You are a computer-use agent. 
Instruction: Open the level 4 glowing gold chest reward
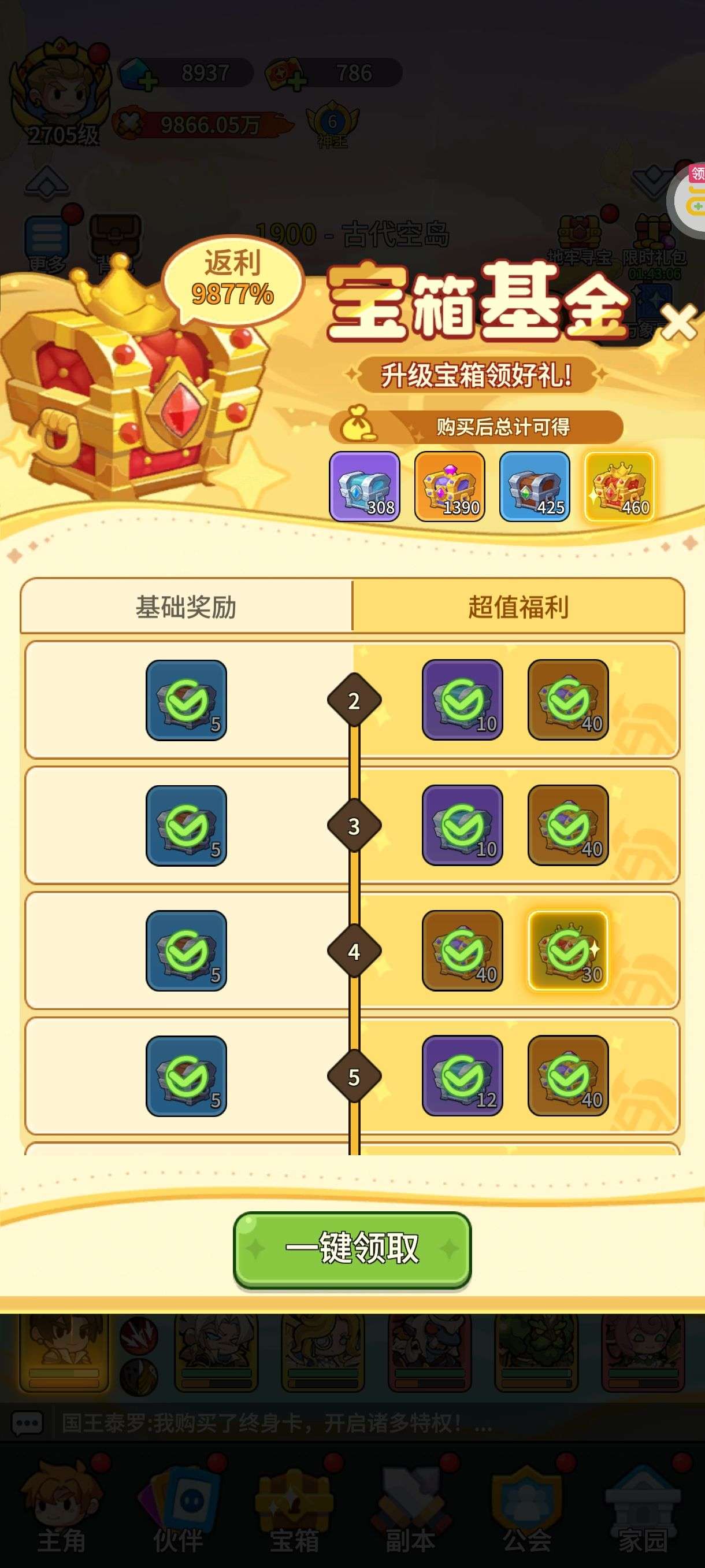point(567,950)
